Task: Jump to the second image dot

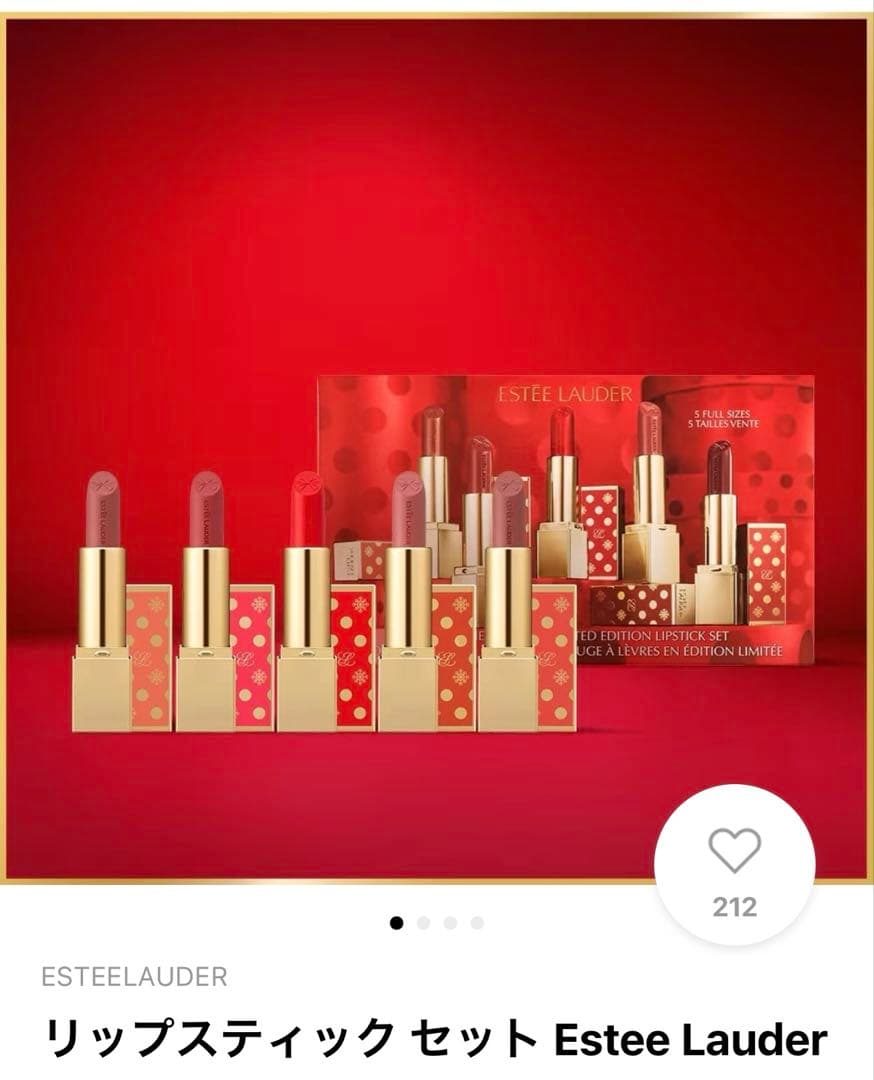Action: coord(424,923)
